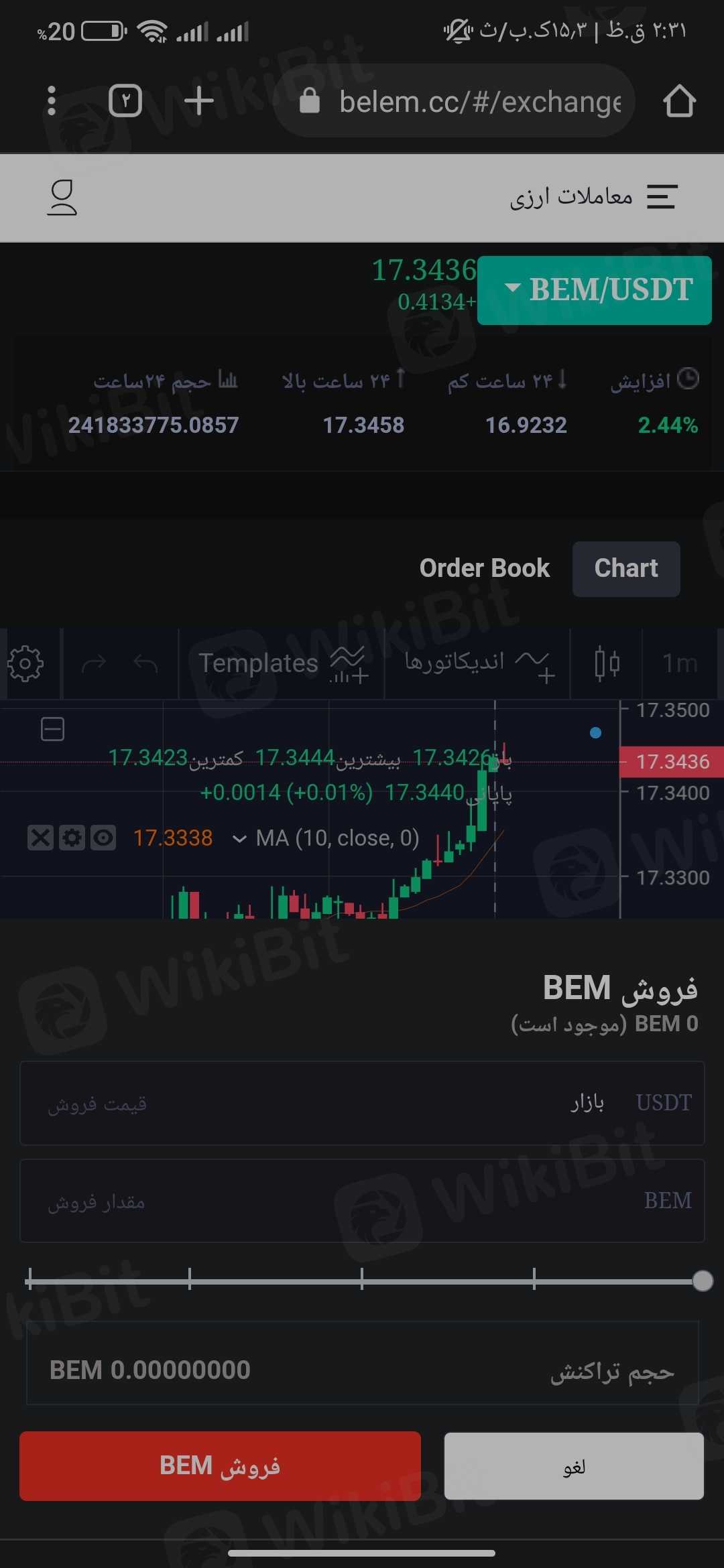Open the browser overflow menu
Image resolution: width=724 pixels, height=1568 pixels.
[x=52, y=101]
